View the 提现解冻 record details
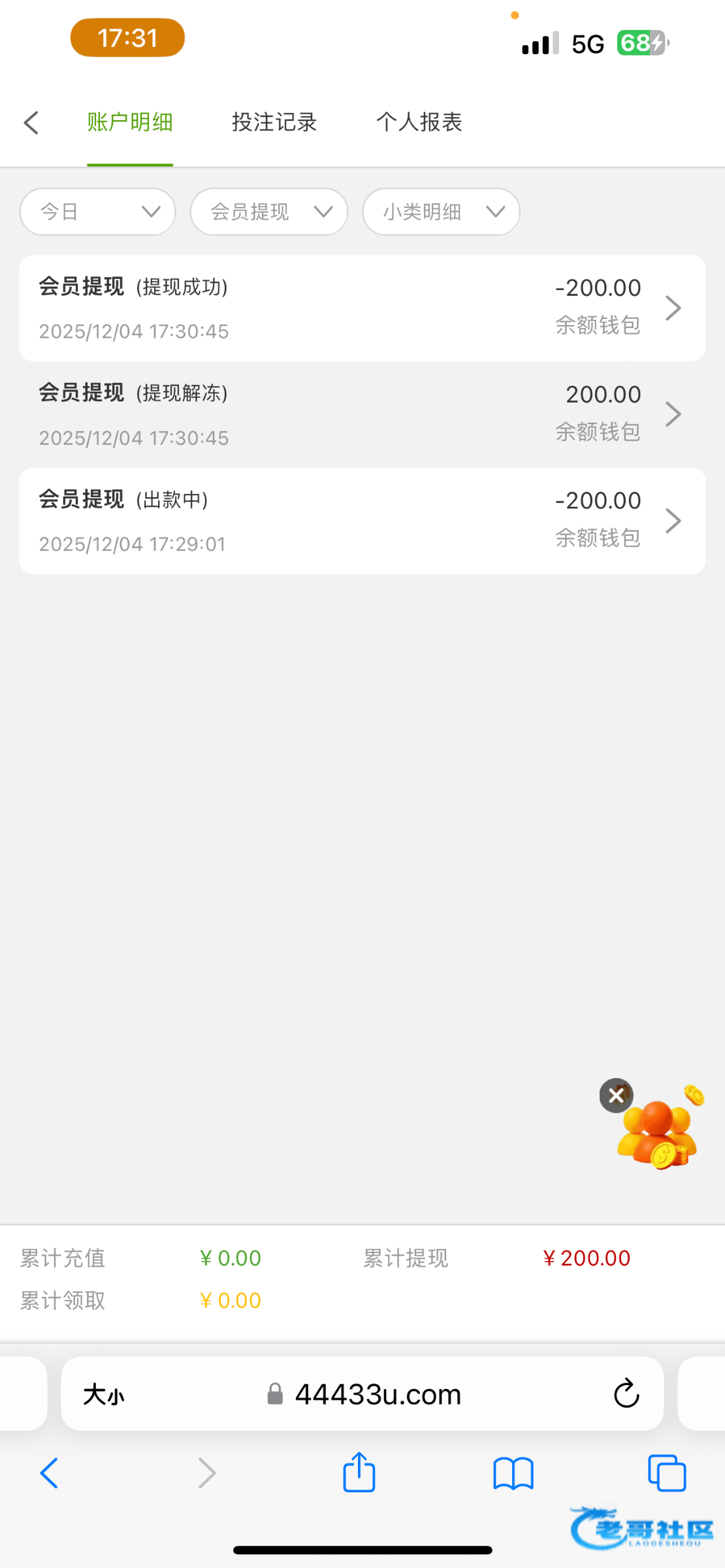Screen dimensions: 725x1568 point(362,415)
